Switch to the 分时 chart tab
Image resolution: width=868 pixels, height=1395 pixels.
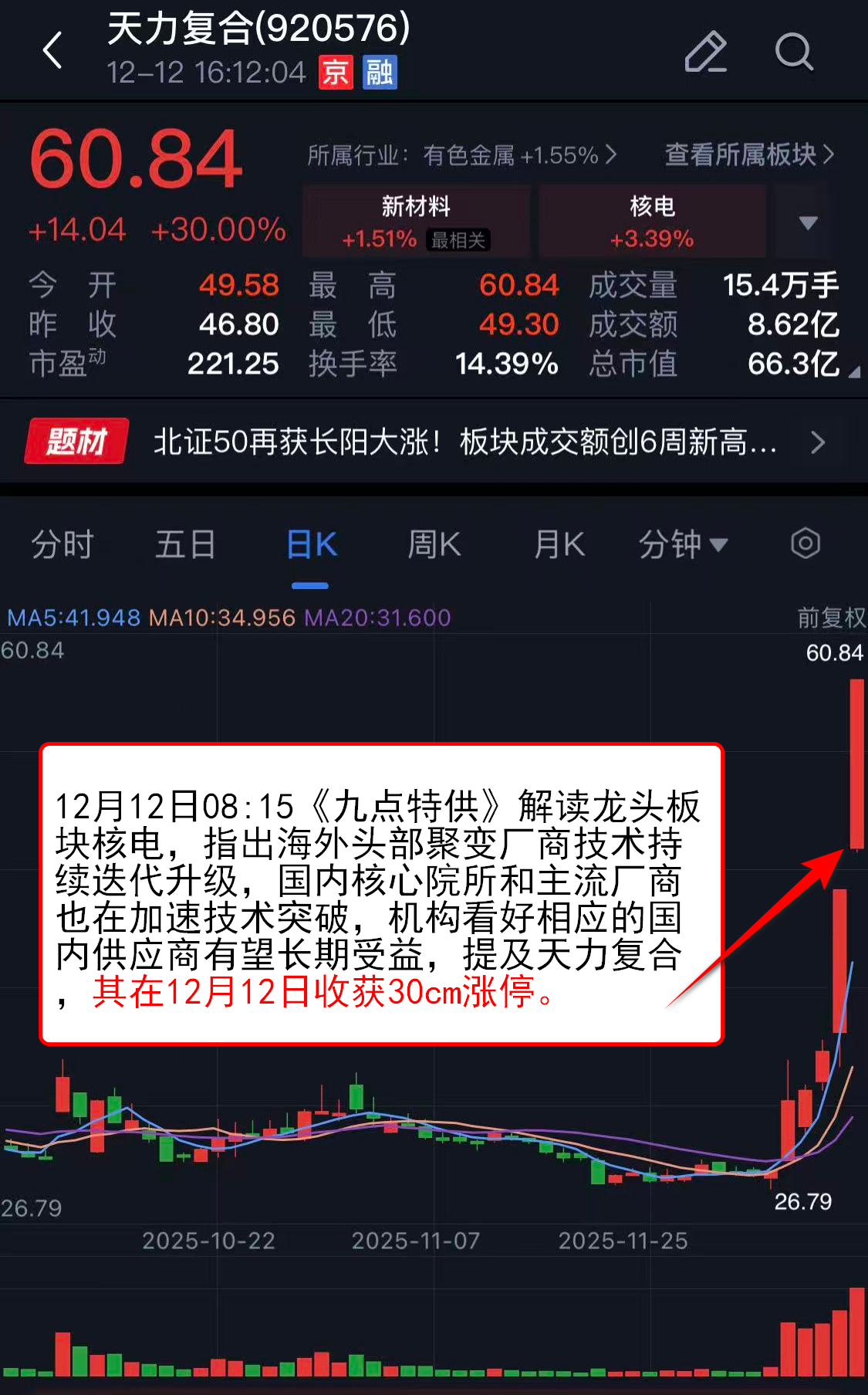click(x=62, y=544)
